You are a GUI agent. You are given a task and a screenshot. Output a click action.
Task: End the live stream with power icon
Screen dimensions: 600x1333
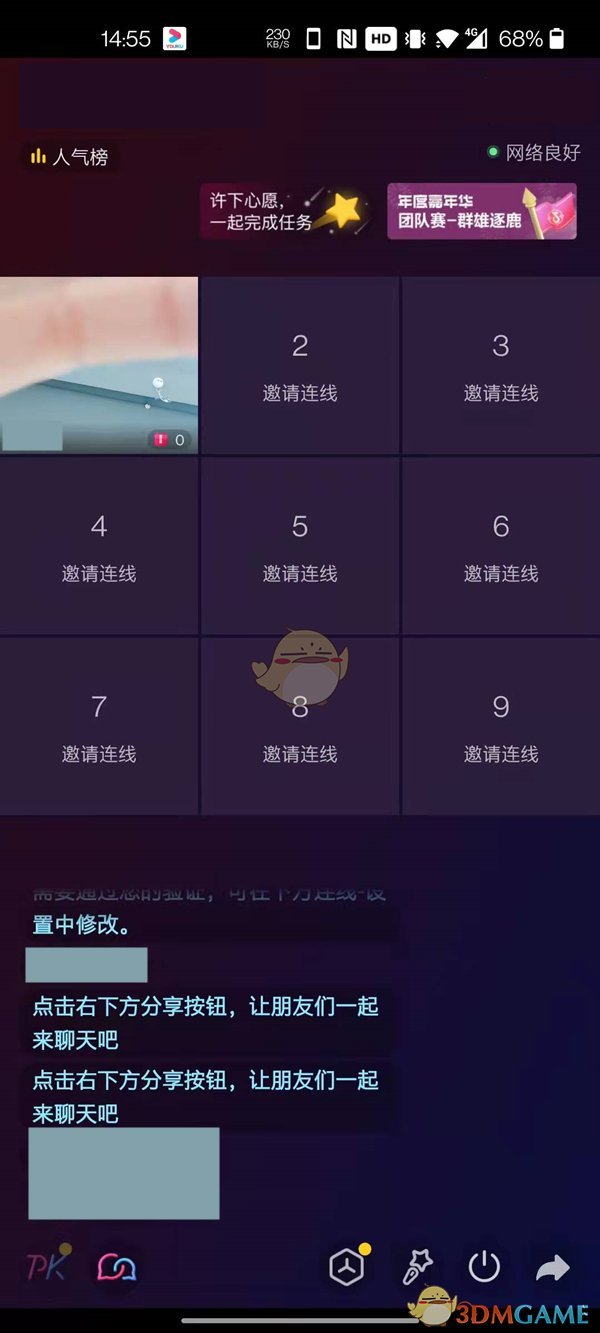tap(484, 1267)
